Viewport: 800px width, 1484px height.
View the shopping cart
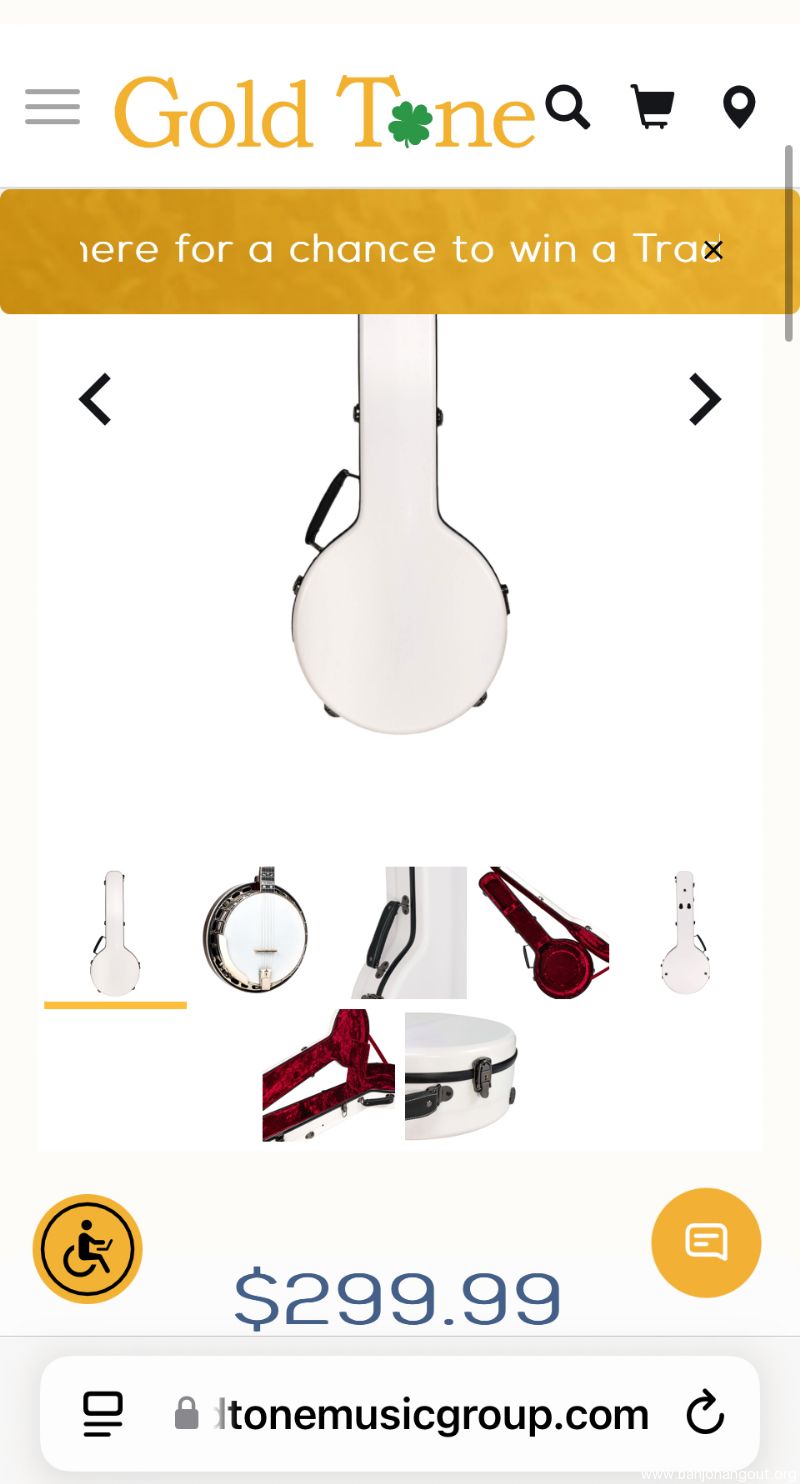pos(652,107)
